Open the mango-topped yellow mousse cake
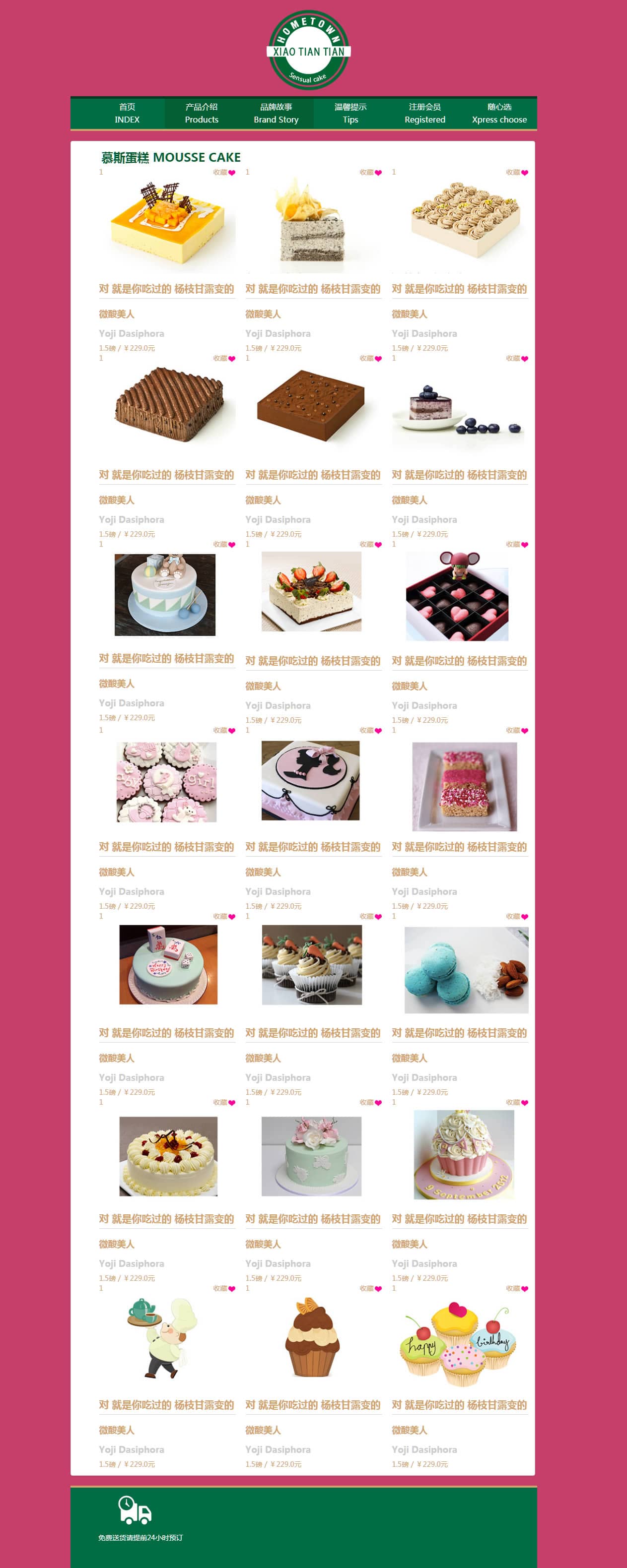The width and height of the screenshot is (627, 1568). [167, 222]
